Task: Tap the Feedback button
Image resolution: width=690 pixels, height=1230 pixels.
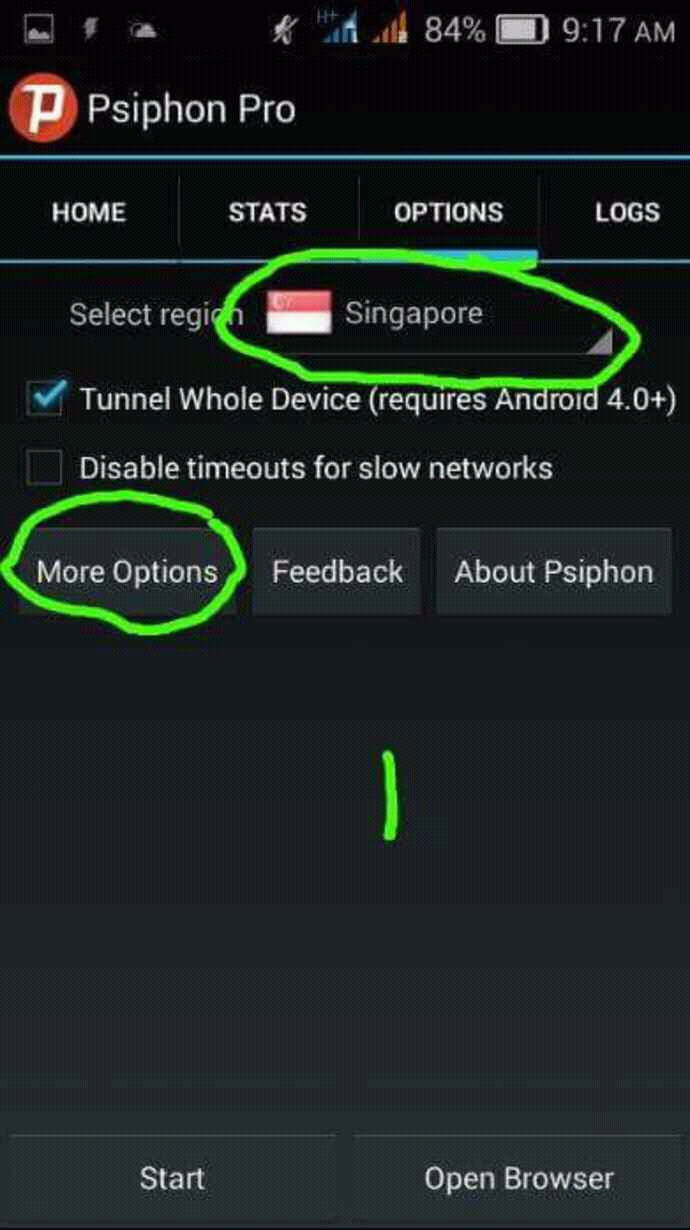Action: (x=337, y=572)
